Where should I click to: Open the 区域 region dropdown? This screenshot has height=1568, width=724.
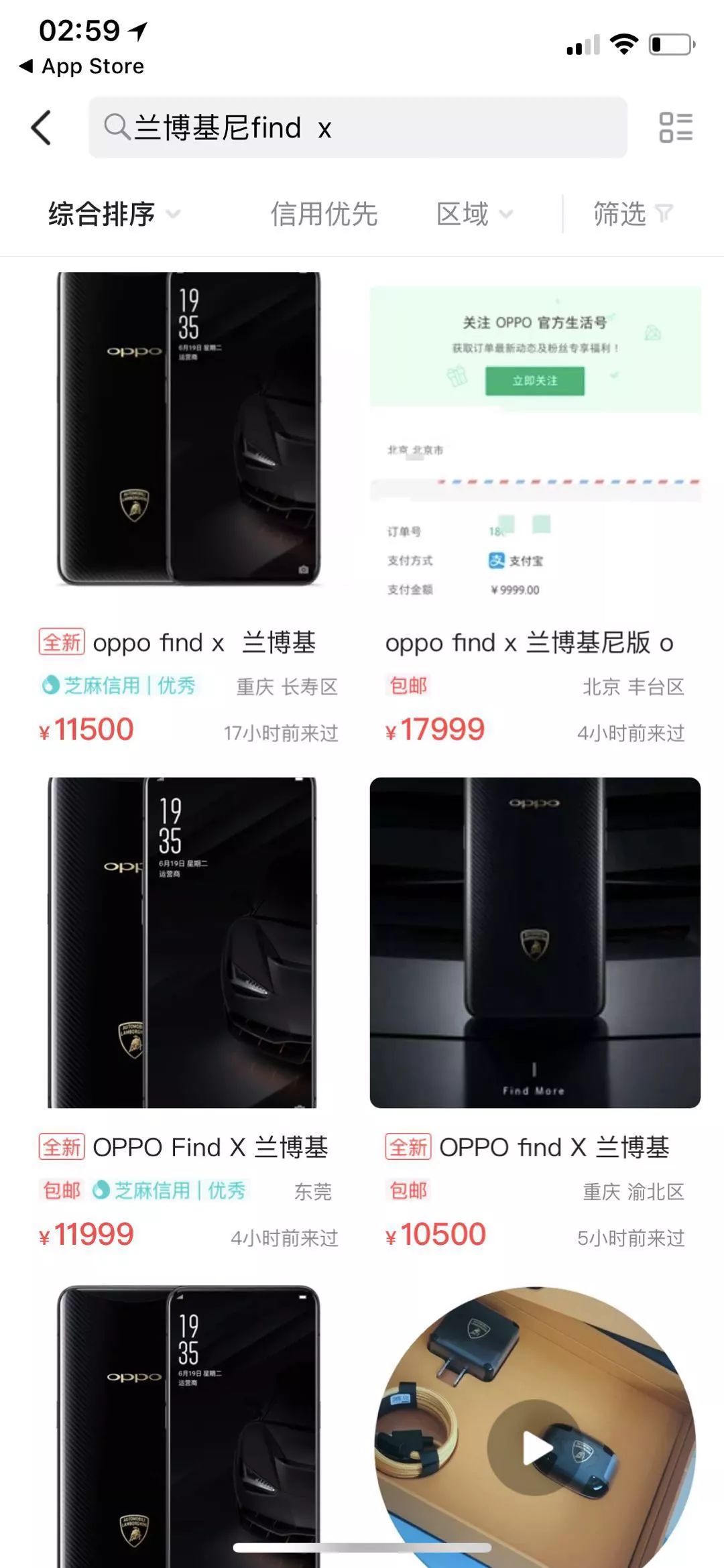[x=475, y=215]
